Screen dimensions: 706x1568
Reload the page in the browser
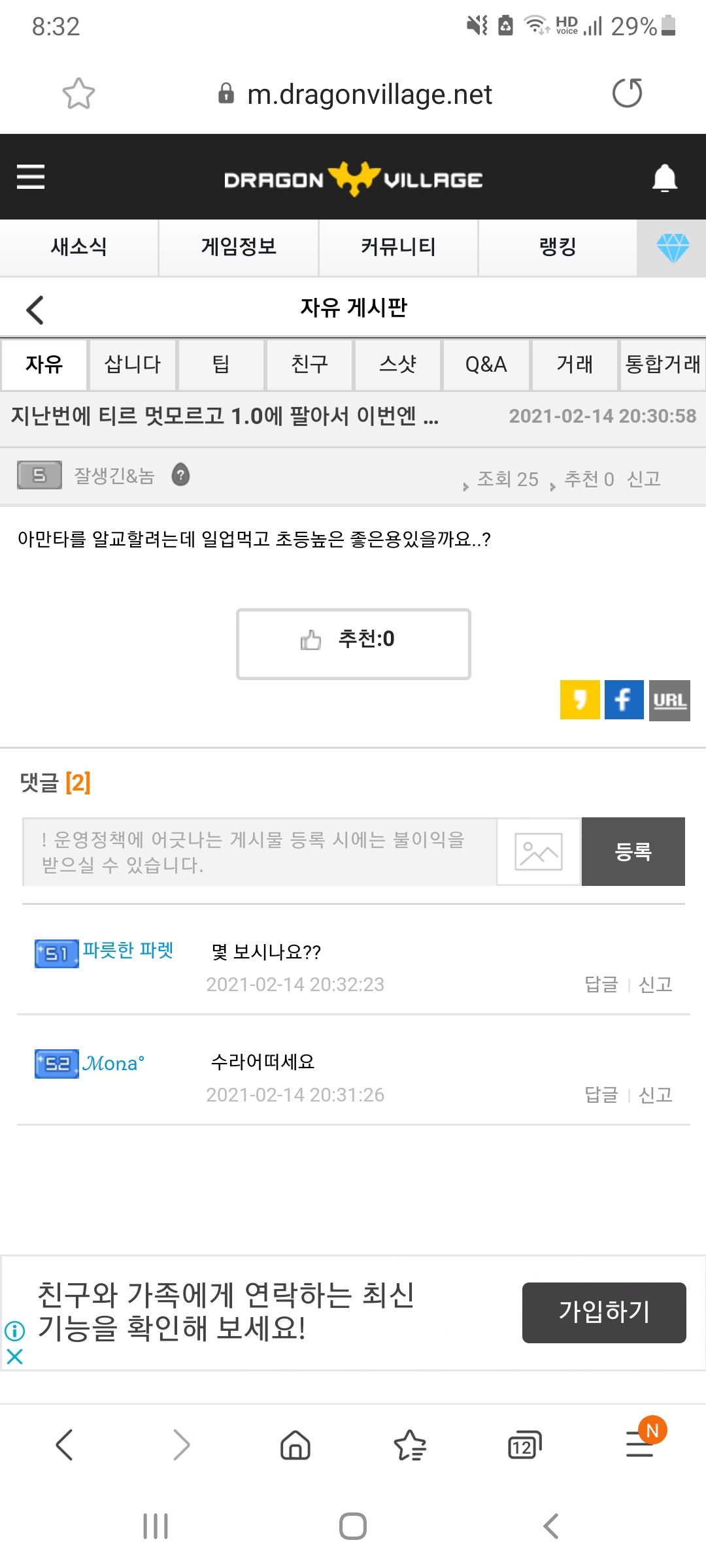click(x=627, y=93)
